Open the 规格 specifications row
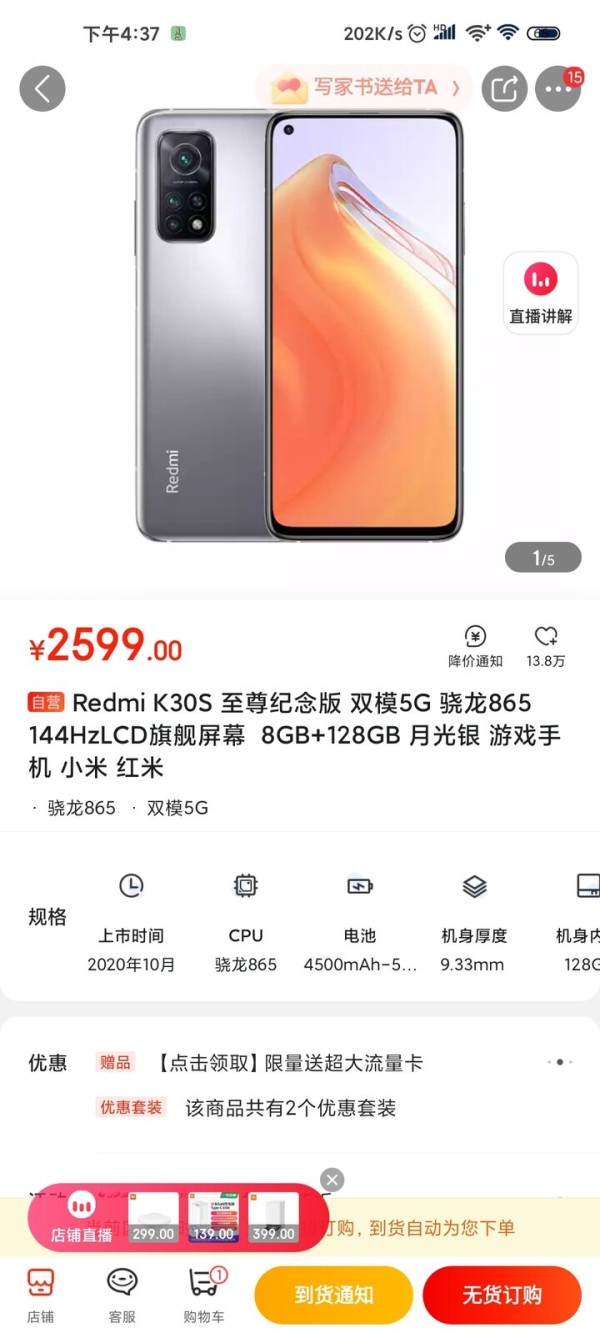 pos(47,917)
